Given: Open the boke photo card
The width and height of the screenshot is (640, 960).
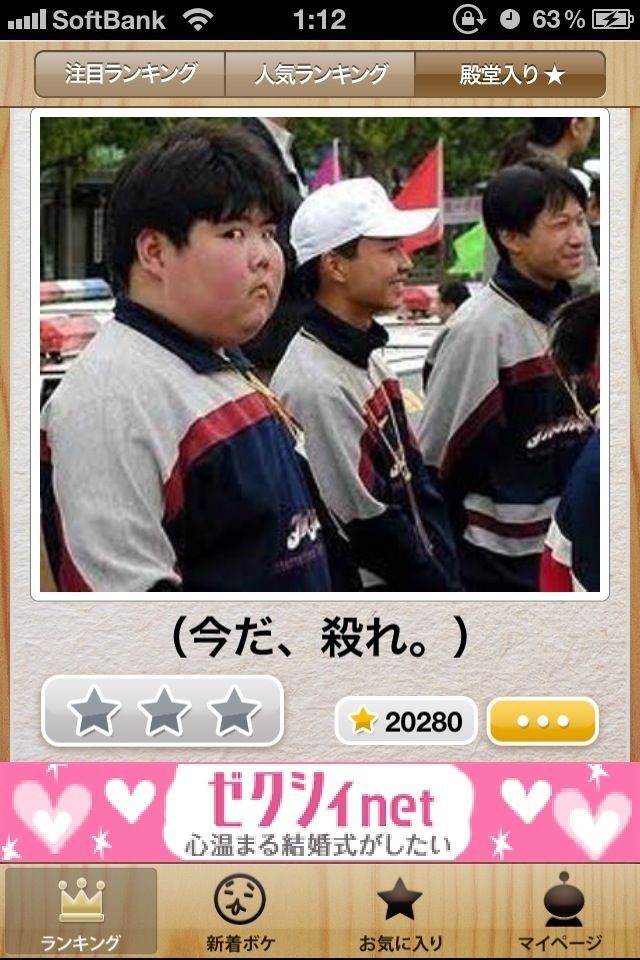Looking at the screenshot, I should (320, 355).
